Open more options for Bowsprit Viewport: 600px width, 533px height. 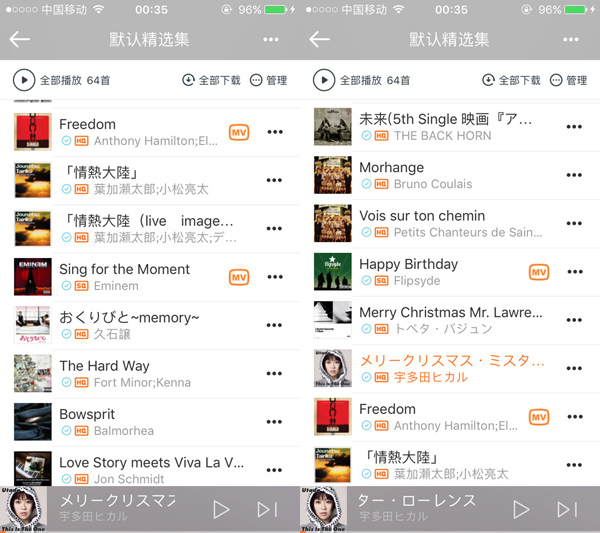[x=274, y=422]
